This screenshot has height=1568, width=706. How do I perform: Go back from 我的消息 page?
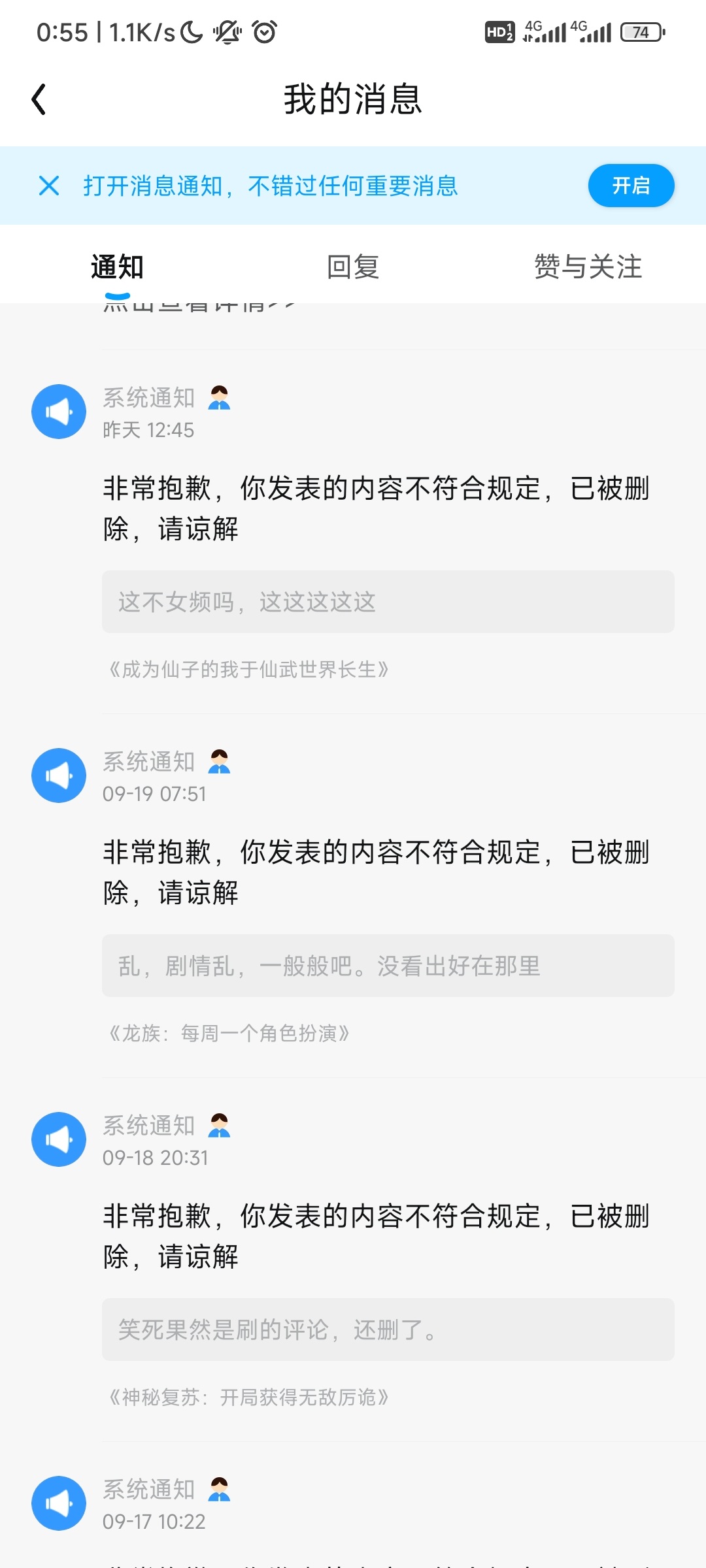pos(39,100)
